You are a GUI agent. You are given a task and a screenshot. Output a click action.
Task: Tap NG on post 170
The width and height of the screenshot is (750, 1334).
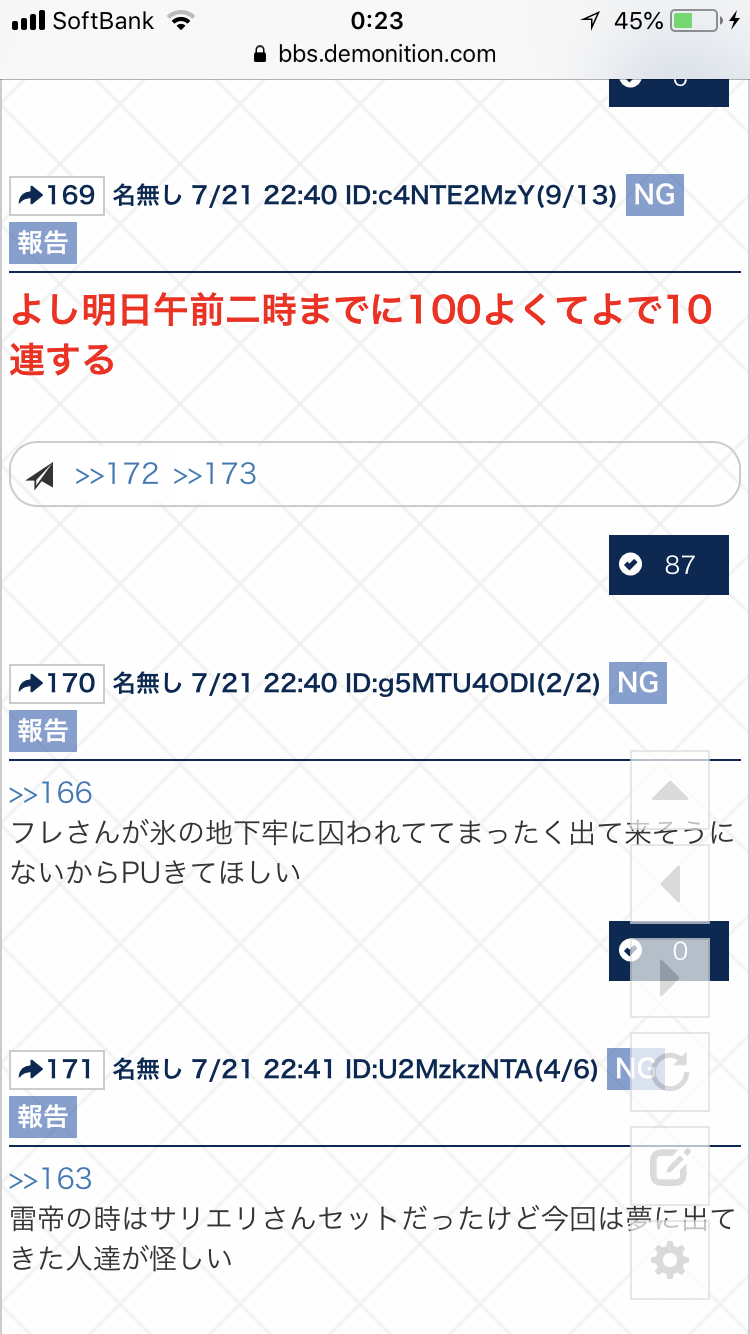pos(638,684)
